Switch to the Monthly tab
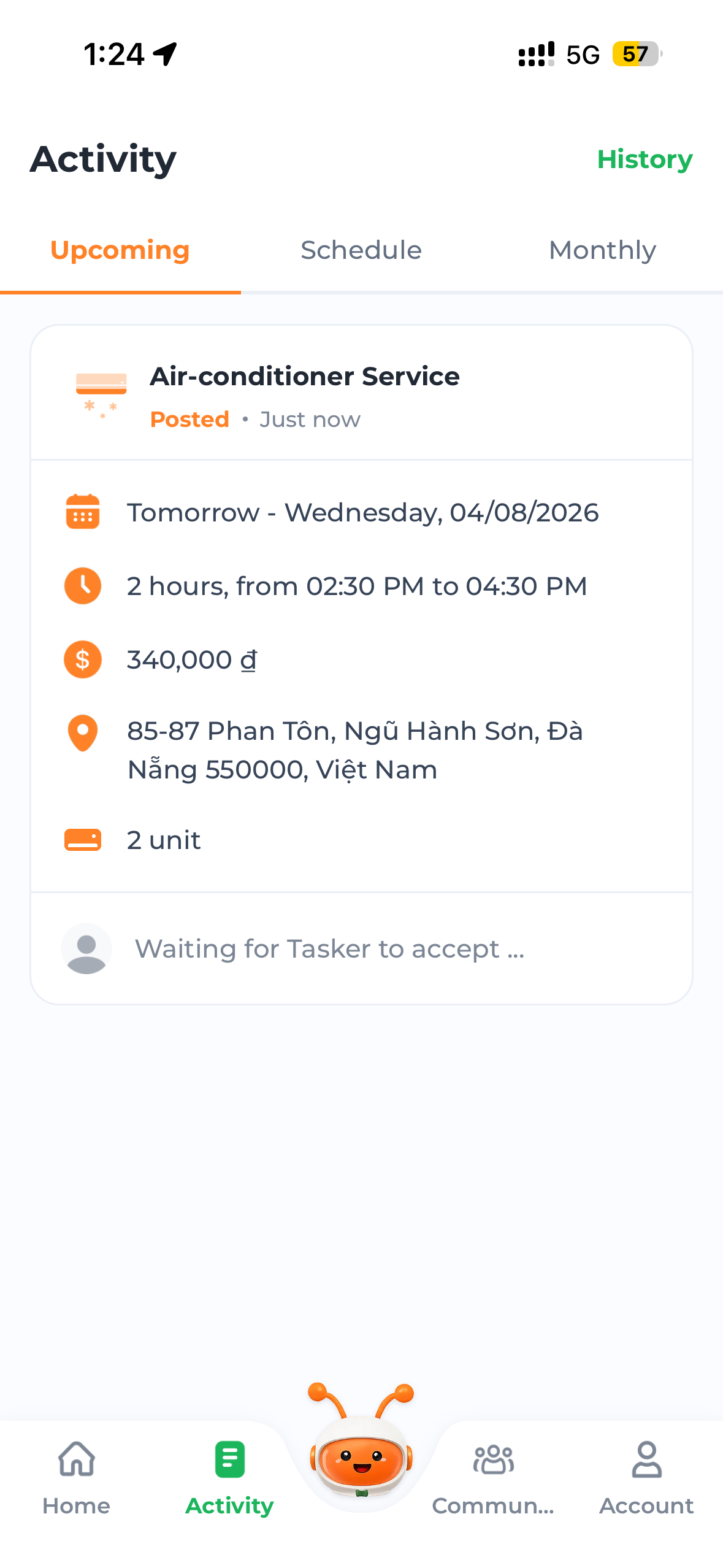 coord(602,250)
